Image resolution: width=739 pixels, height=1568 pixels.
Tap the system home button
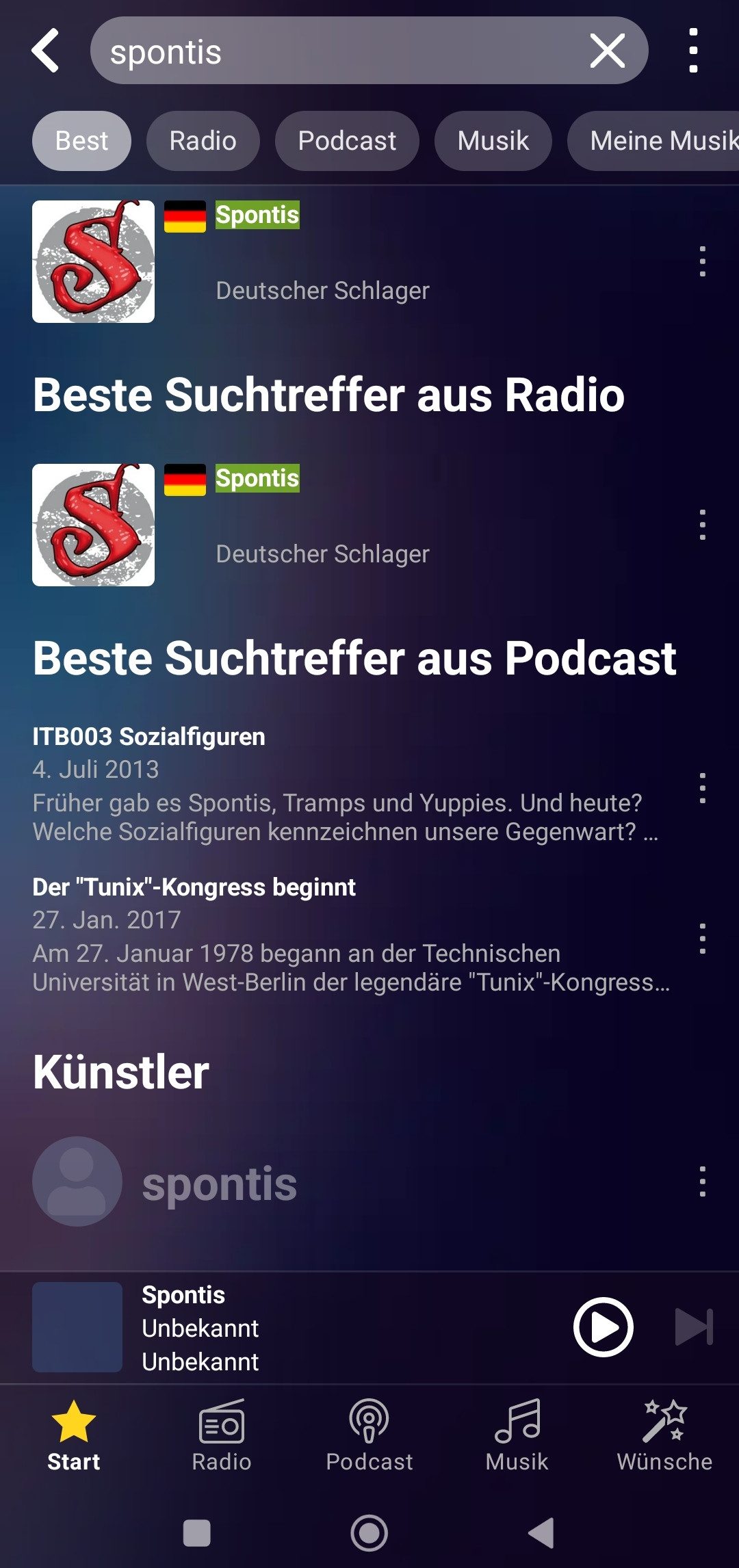point(369,1533)
